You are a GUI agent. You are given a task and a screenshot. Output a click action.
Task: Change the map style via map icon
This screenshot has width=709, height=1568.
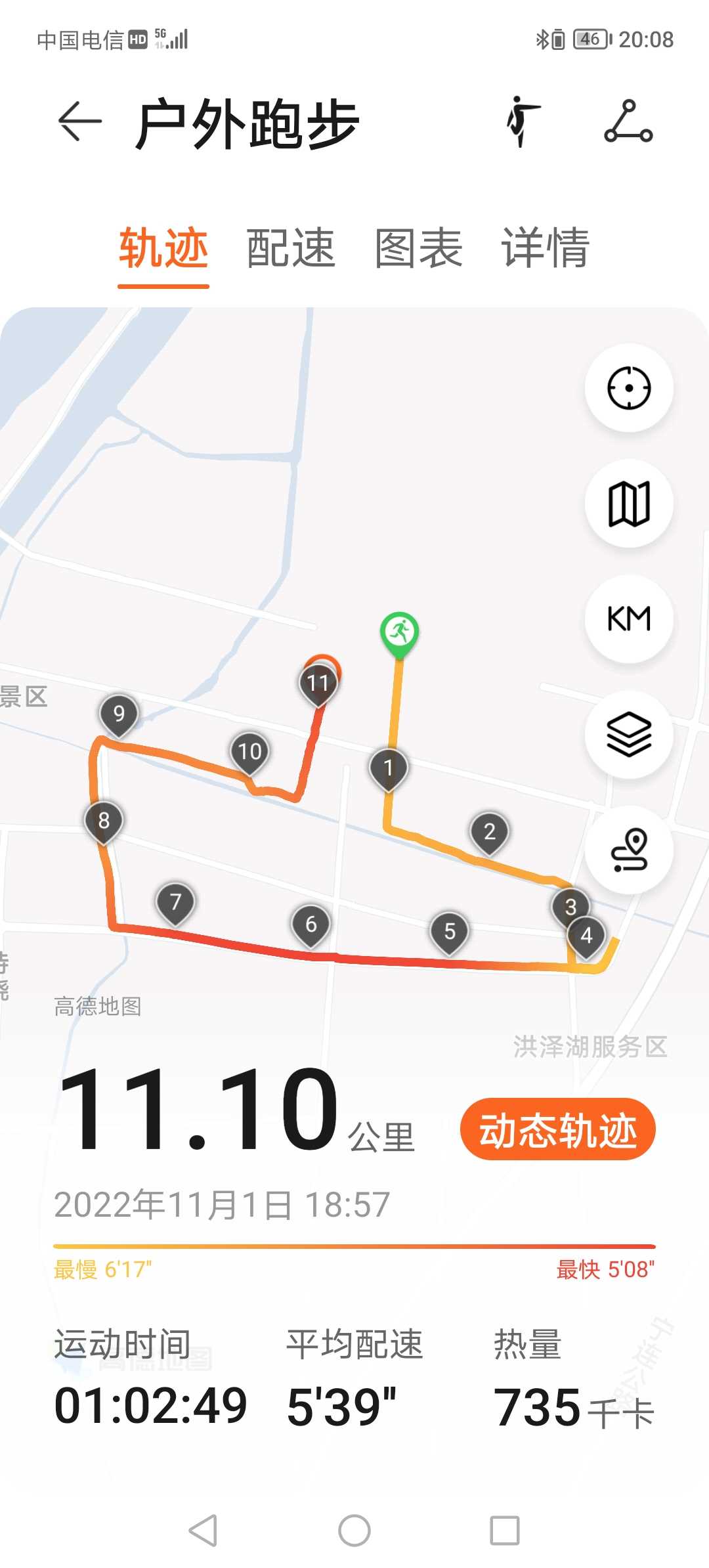pos(629,503)
